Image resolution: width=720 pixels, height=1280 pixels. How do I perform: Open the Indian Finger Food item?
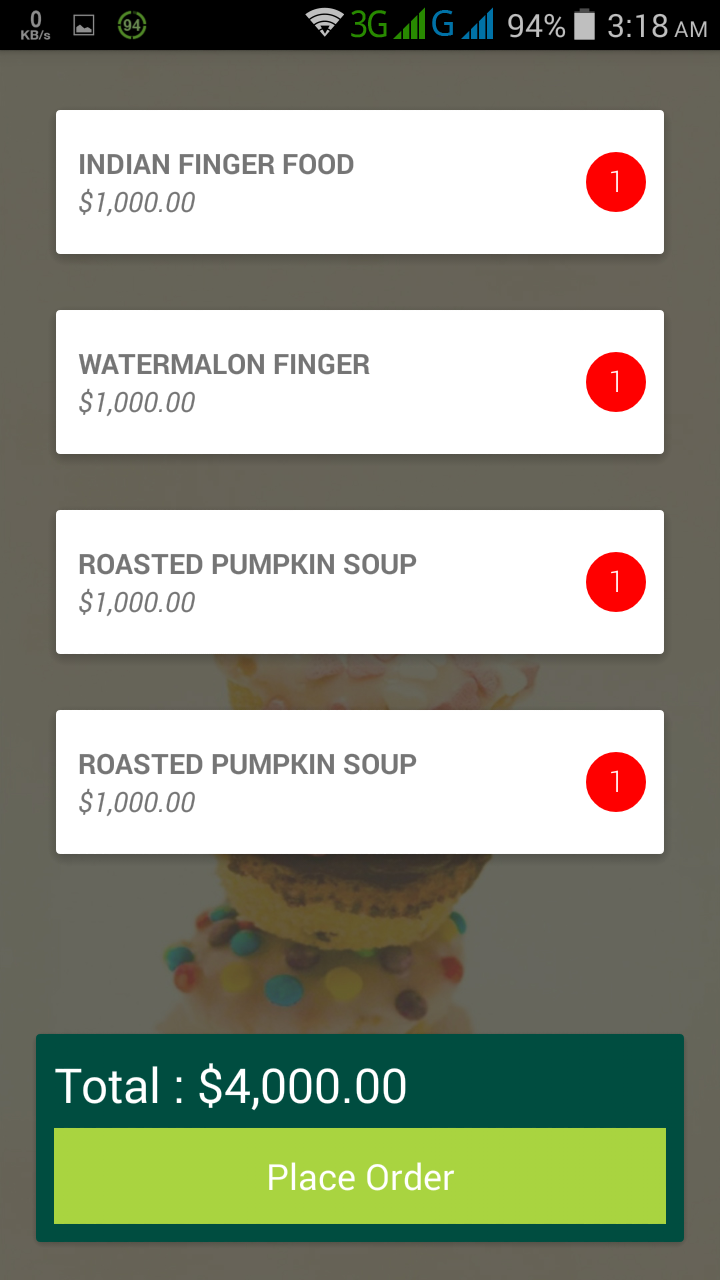coord(300,182)
